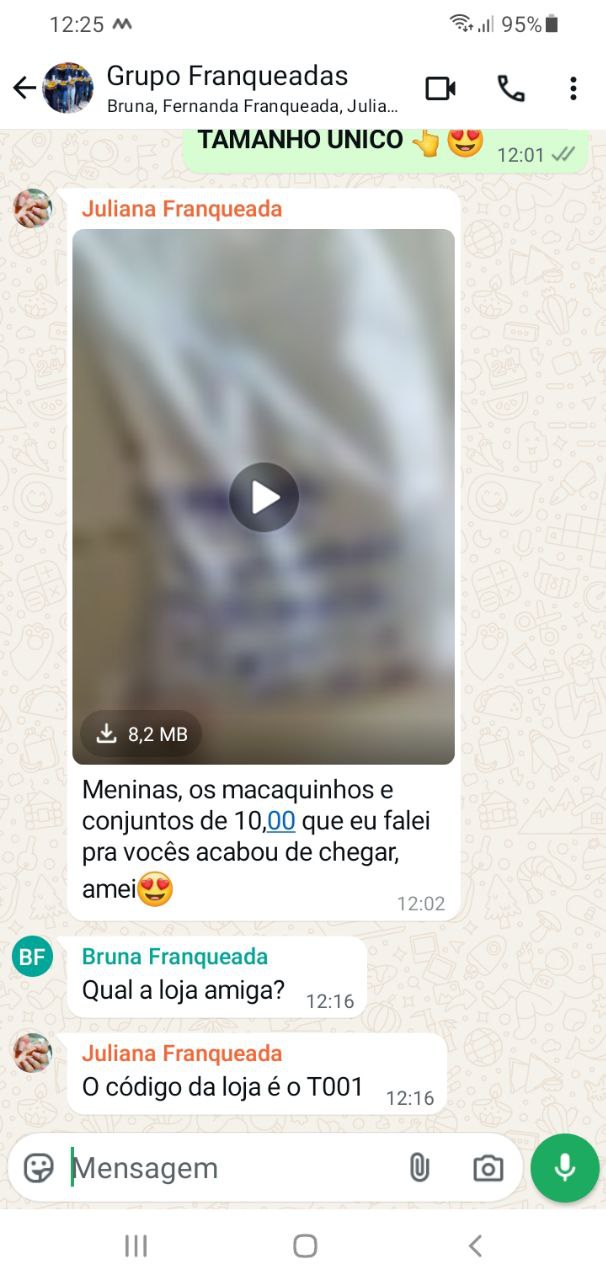
Task: Open Bruna Franqueada's BF avatar
Action: click(x=32, y=957)
